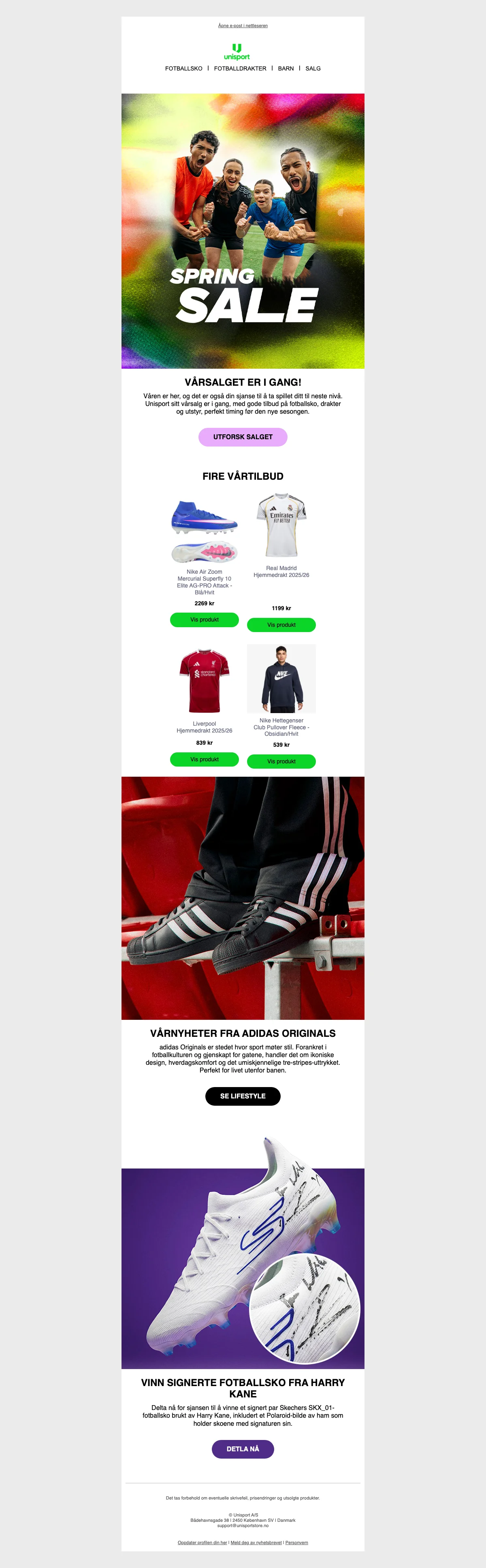Image resolution: width=486 pixels, height=1568 pixels.
Task: Tap the DELTA NÅ button
Action: [243, 1449]
